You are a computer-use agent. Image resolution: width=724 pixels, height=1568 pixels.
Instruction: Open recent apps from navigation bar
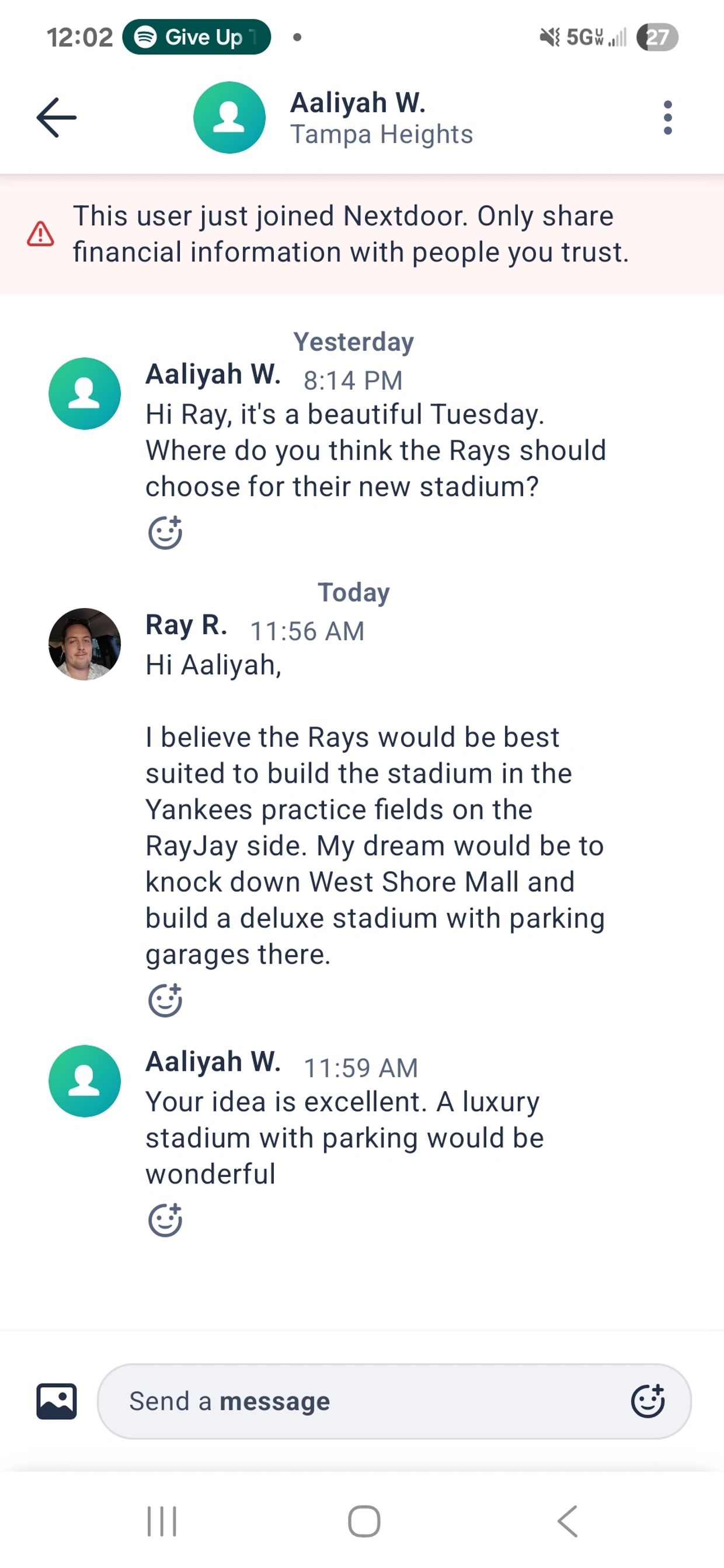[162, 1522]
